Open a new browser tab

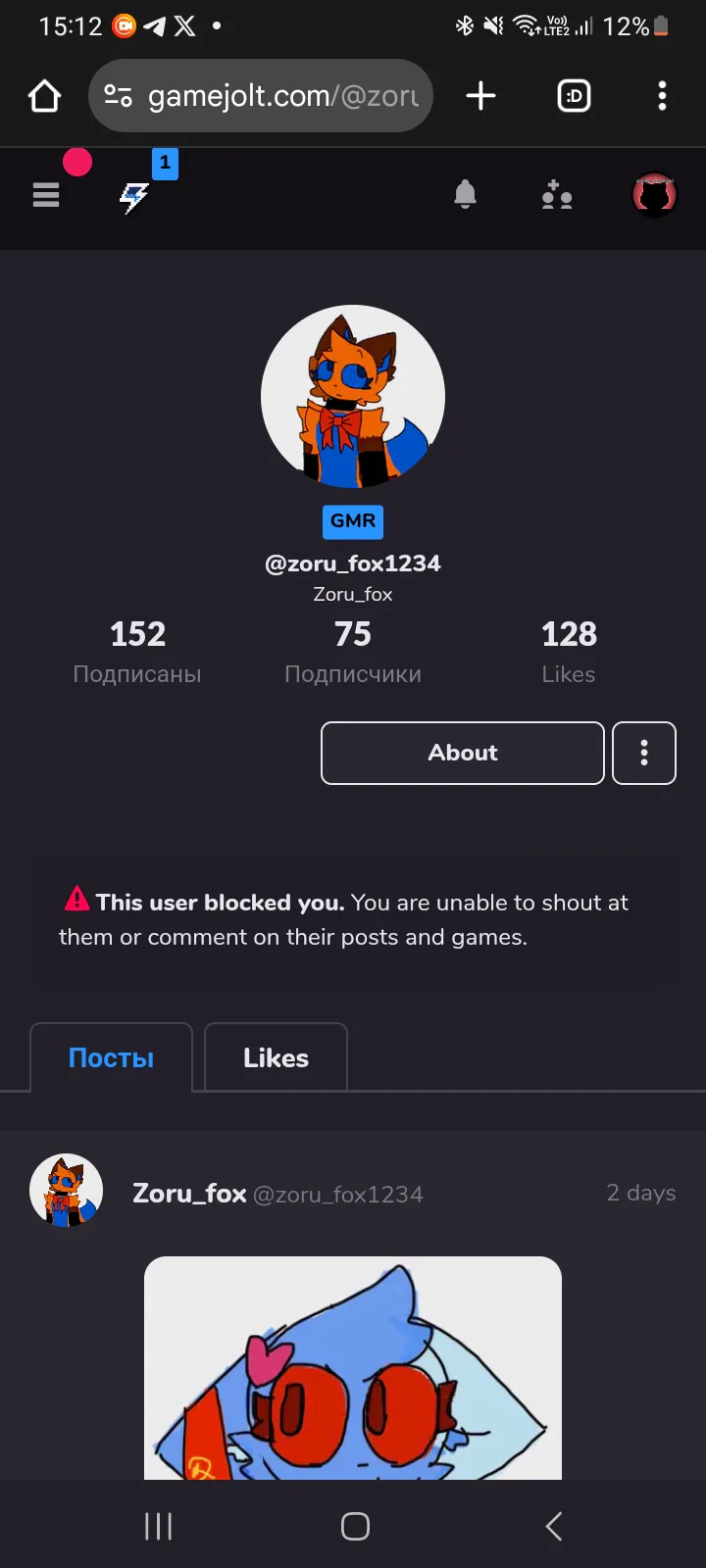click(x=480, y=96)
